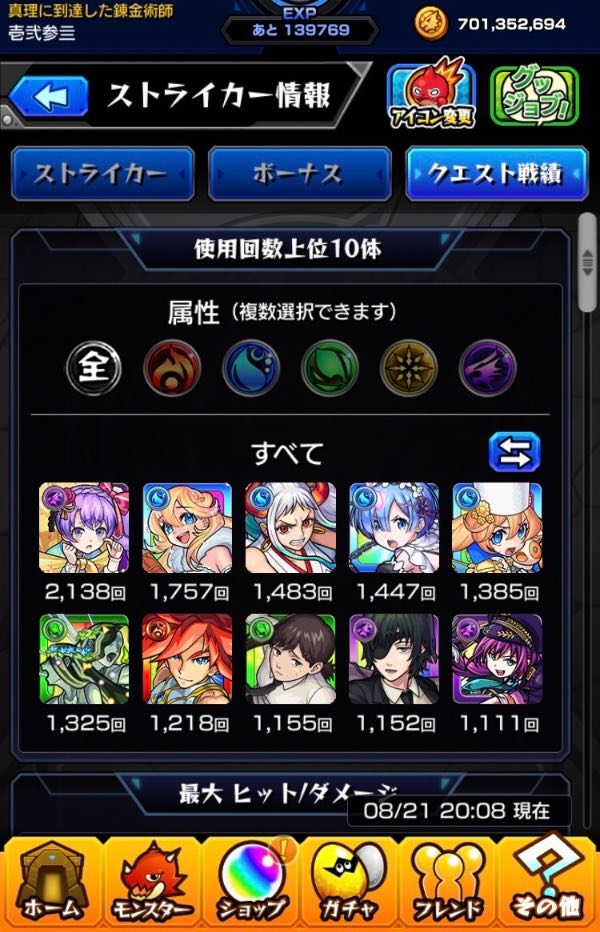Image resolution: width=600 pixels, height=932 pixels.
Task: Filter by wood attribute
Action: click(x=330, y=368)
